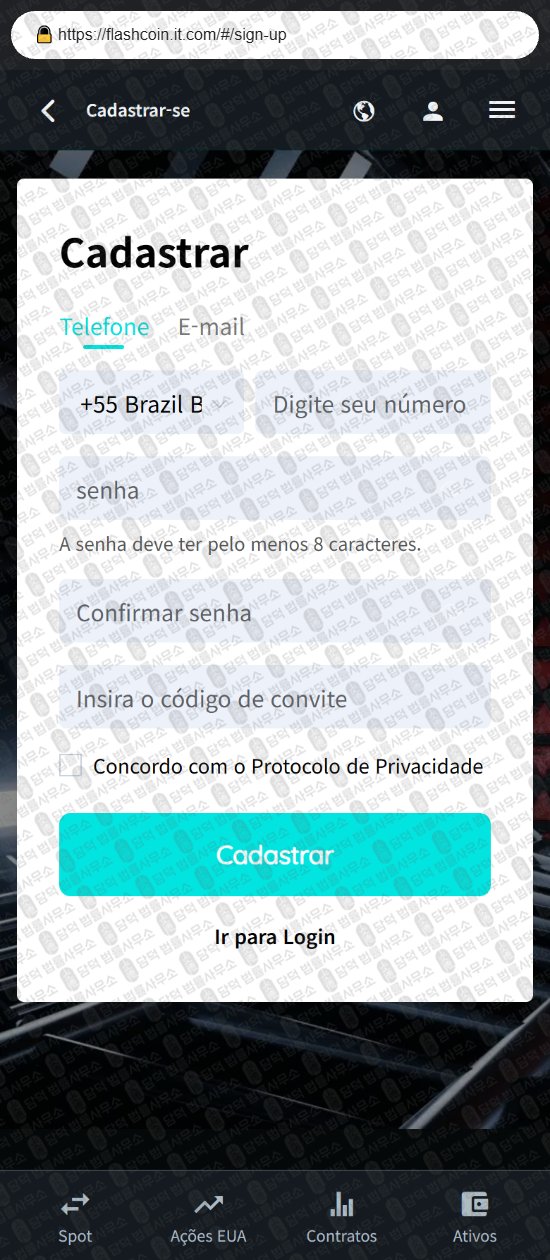550x1260 pixels.
Task: Focus the Digite seu número field
Action: [373, 405]
